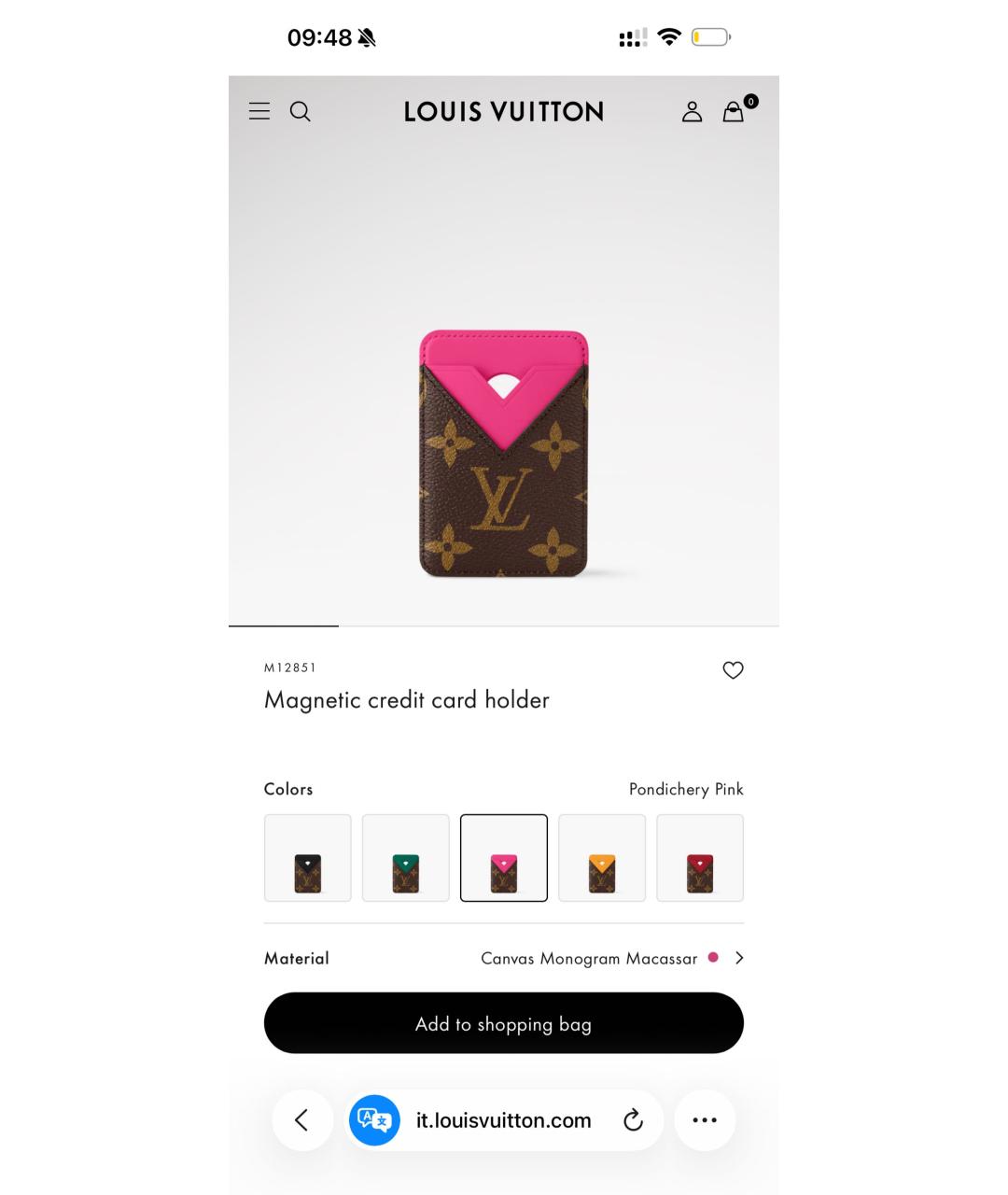Open the hamburger menu

pyautogui.click(x=259, y=111)
